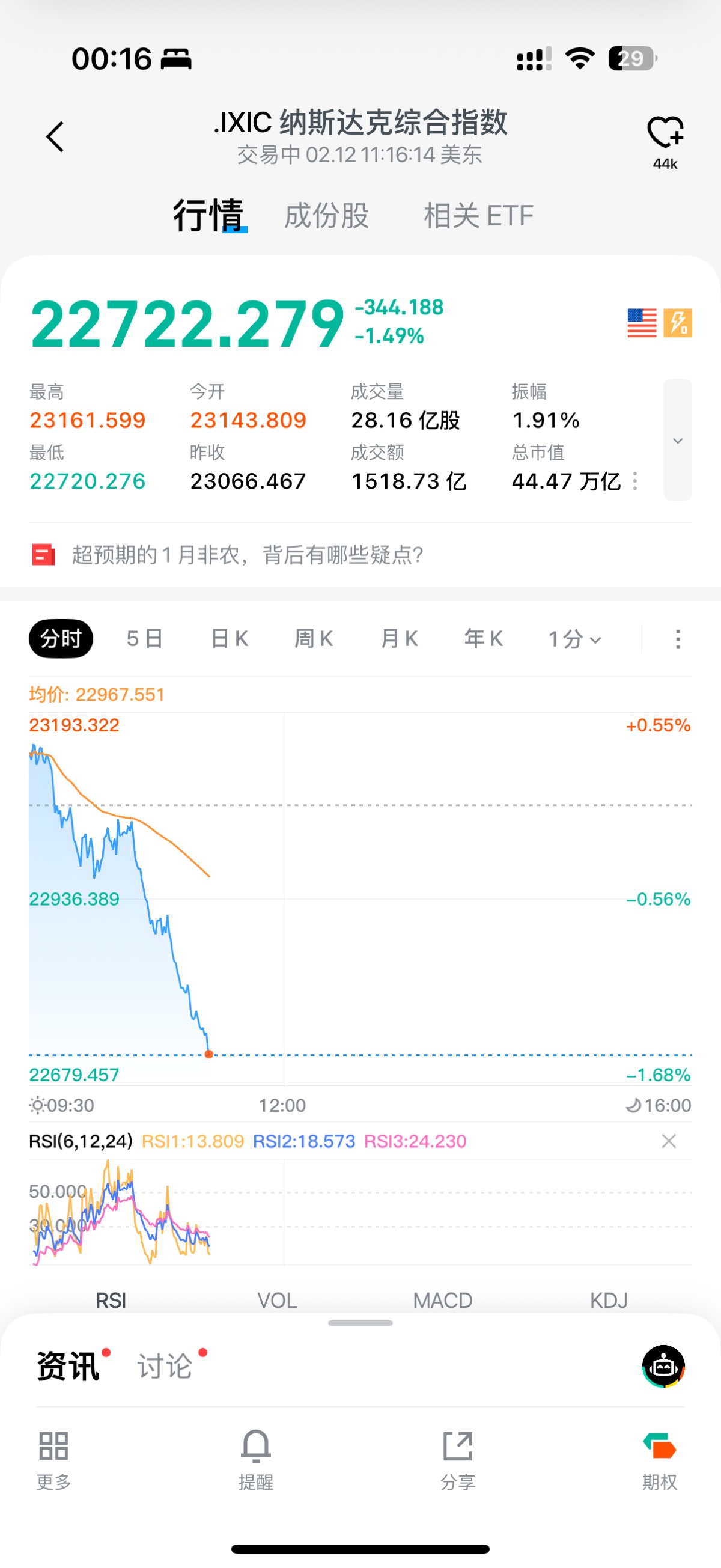Select the 5日 chart period
This screenshot has height=1568, width=721.
145,638
